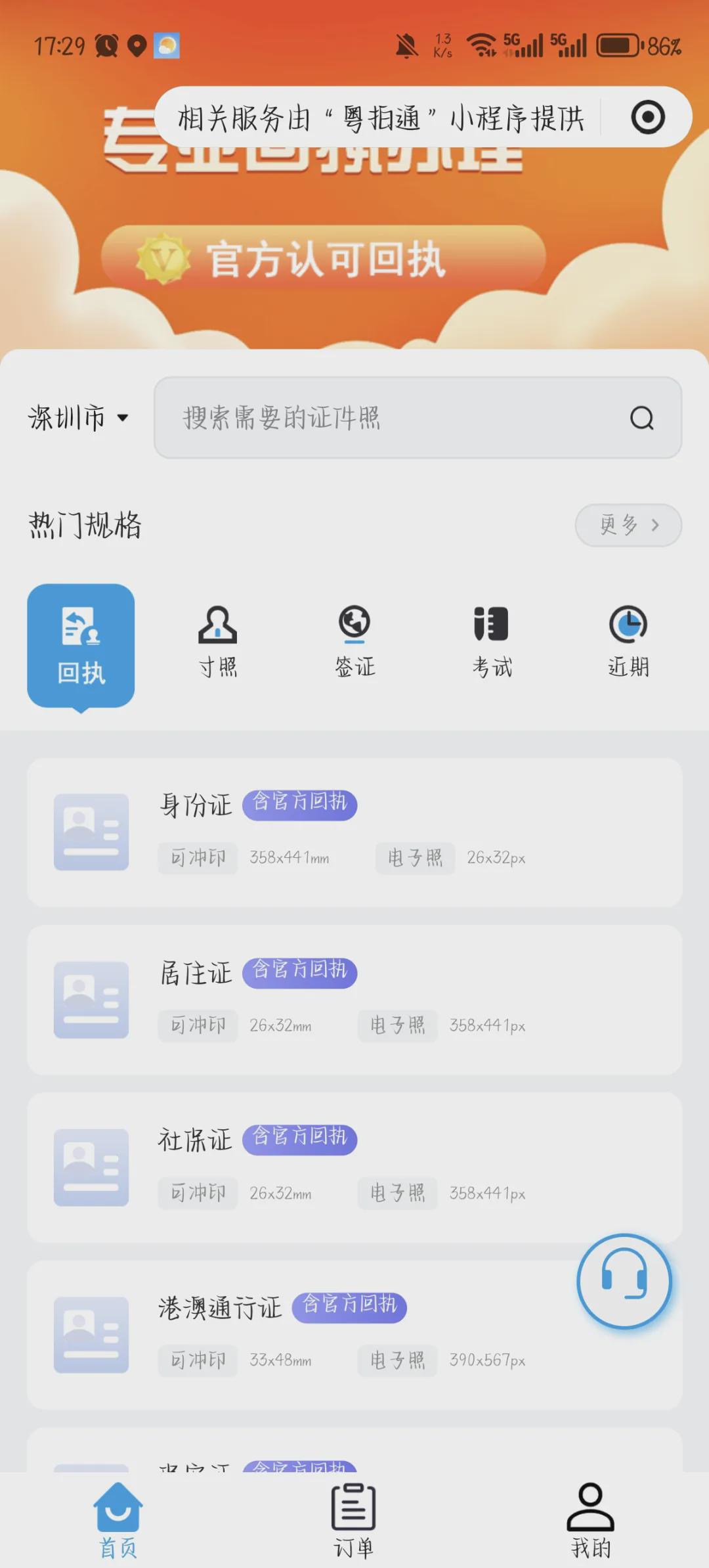Switch to the 寸照 category
The height and width of the screenshot is (1568, 709).
point(218,642)
